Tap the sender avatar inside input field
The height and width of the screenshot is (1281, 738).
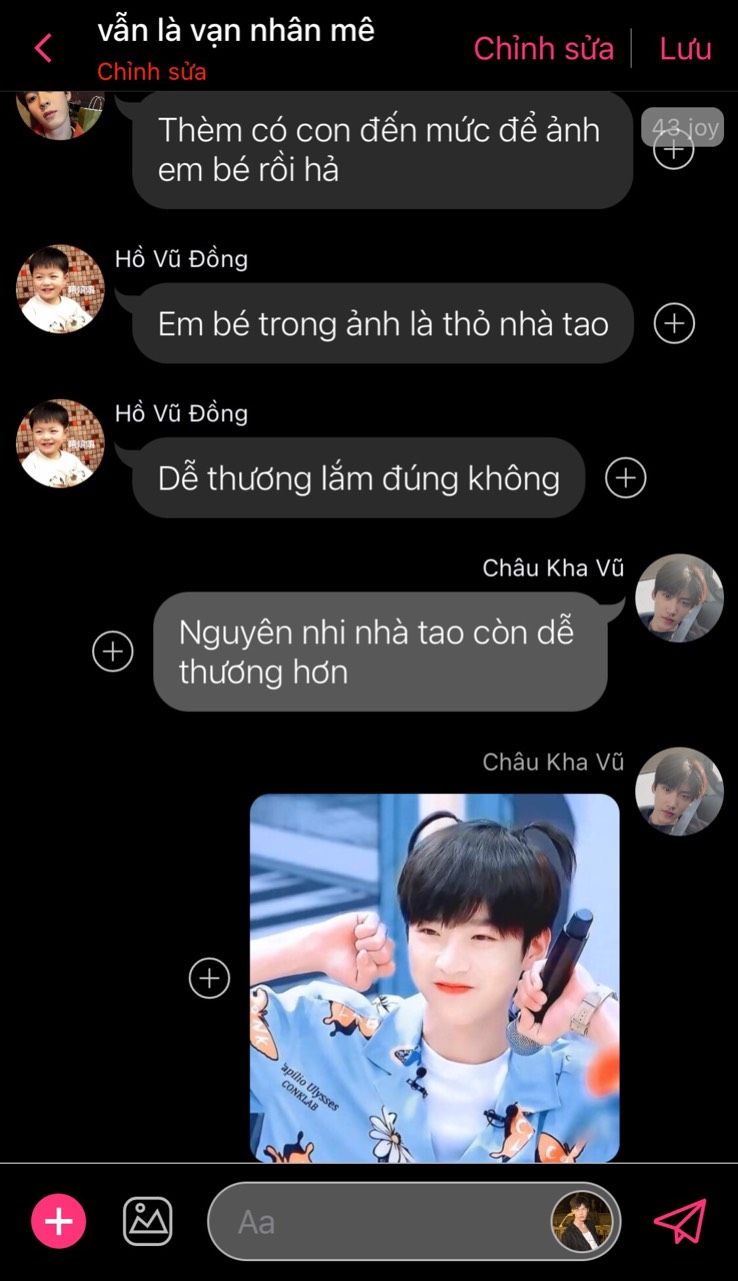click(583, 1222)
